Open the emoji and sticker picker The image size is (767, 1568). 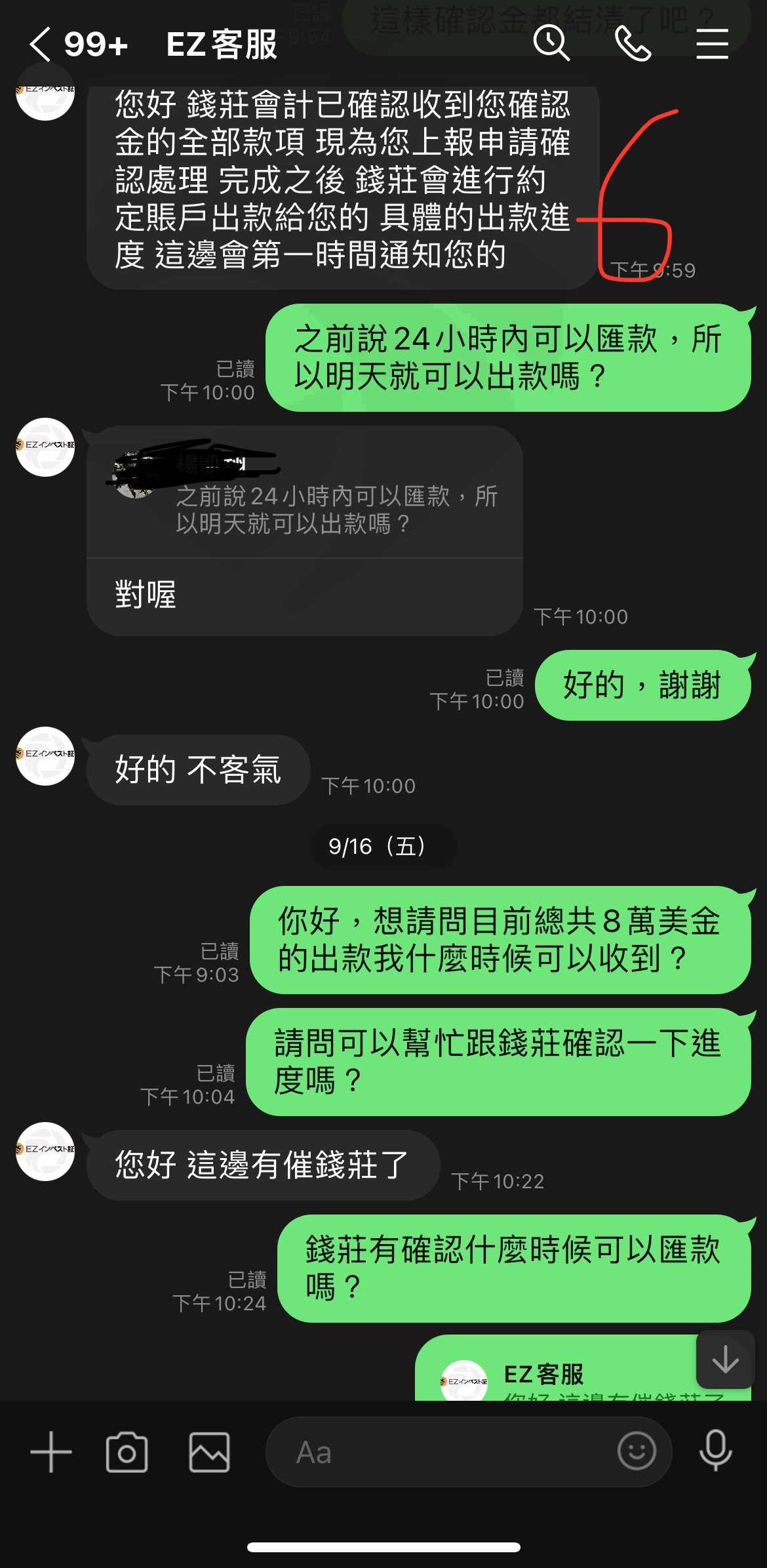(637, 1451)
